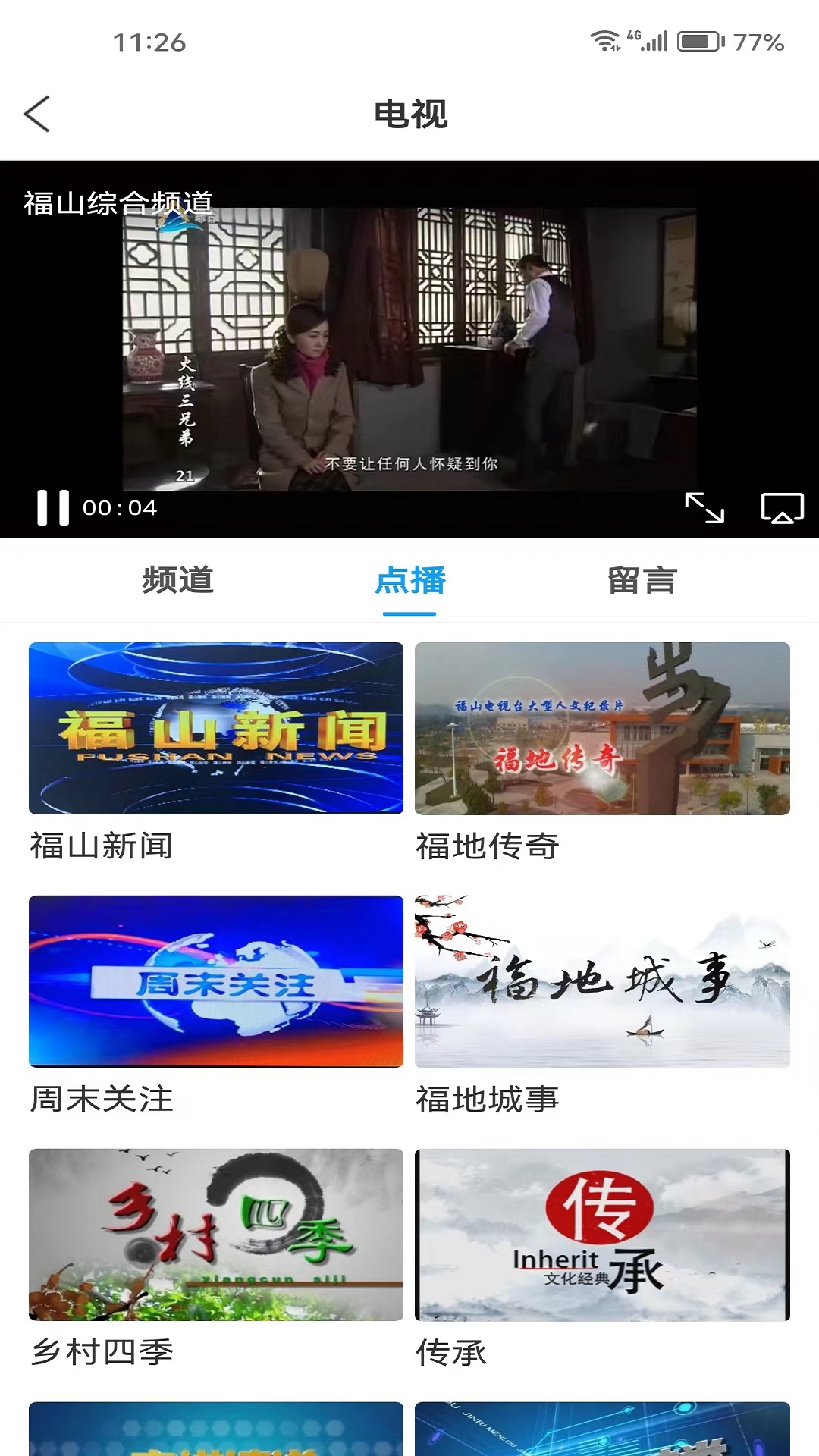Open the 福山新闻 program

tap(216, 728)
